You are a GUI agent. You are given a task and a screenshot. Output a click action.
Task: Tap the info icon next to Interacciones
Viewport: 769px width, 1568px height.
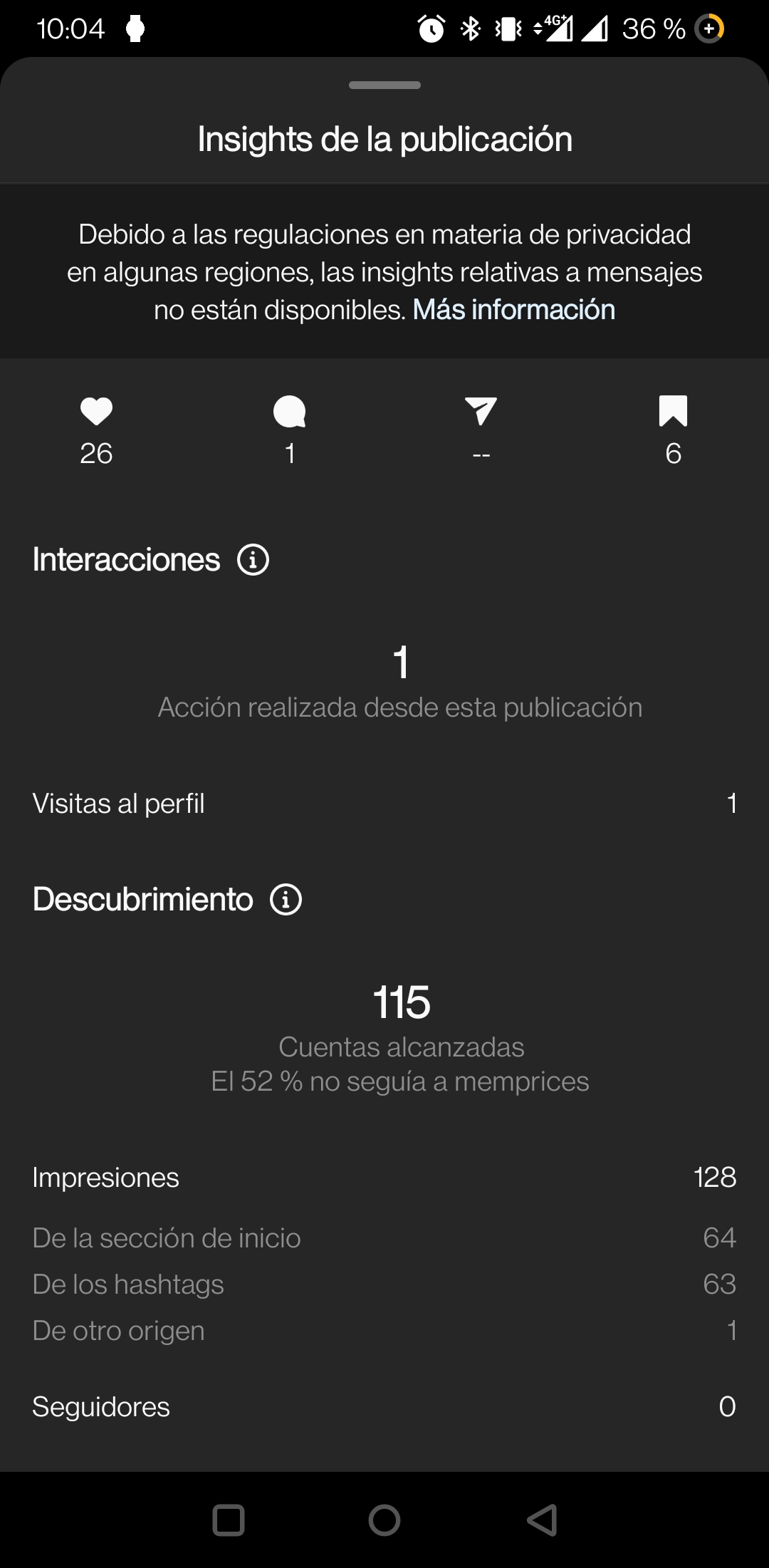click(253, 560)
